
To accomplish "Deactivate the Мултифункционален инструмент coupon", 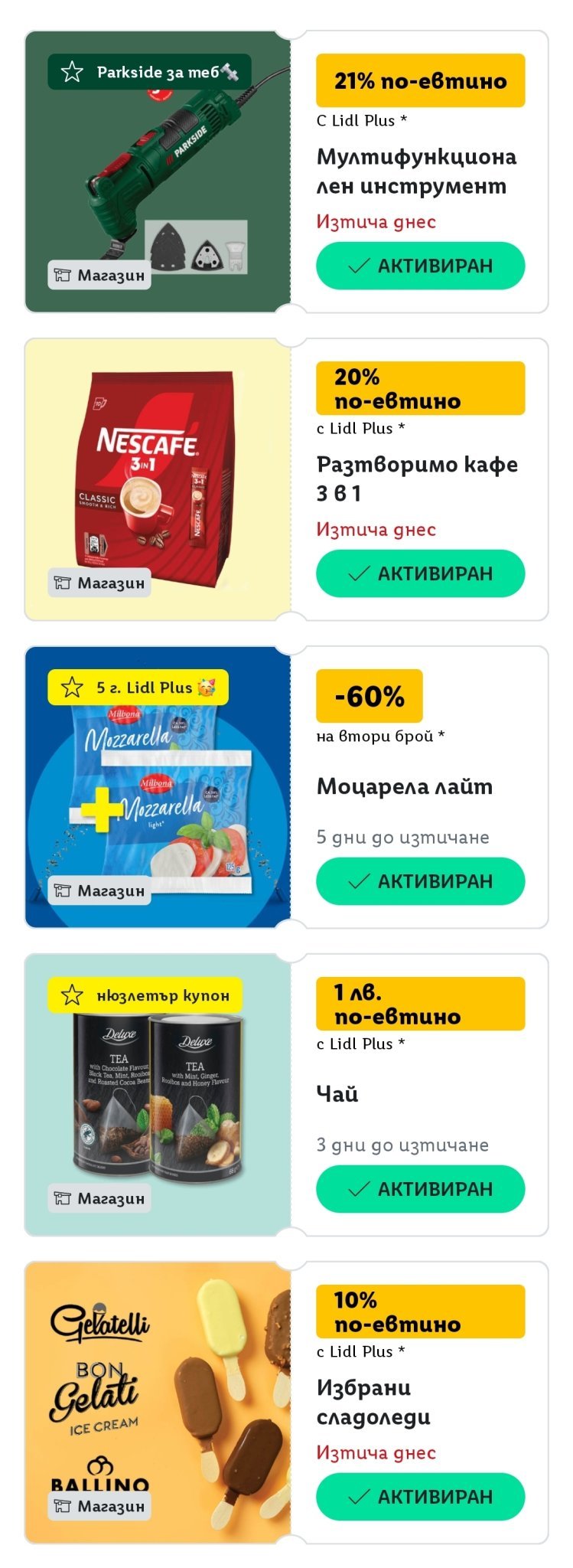I will click(420, 266).
